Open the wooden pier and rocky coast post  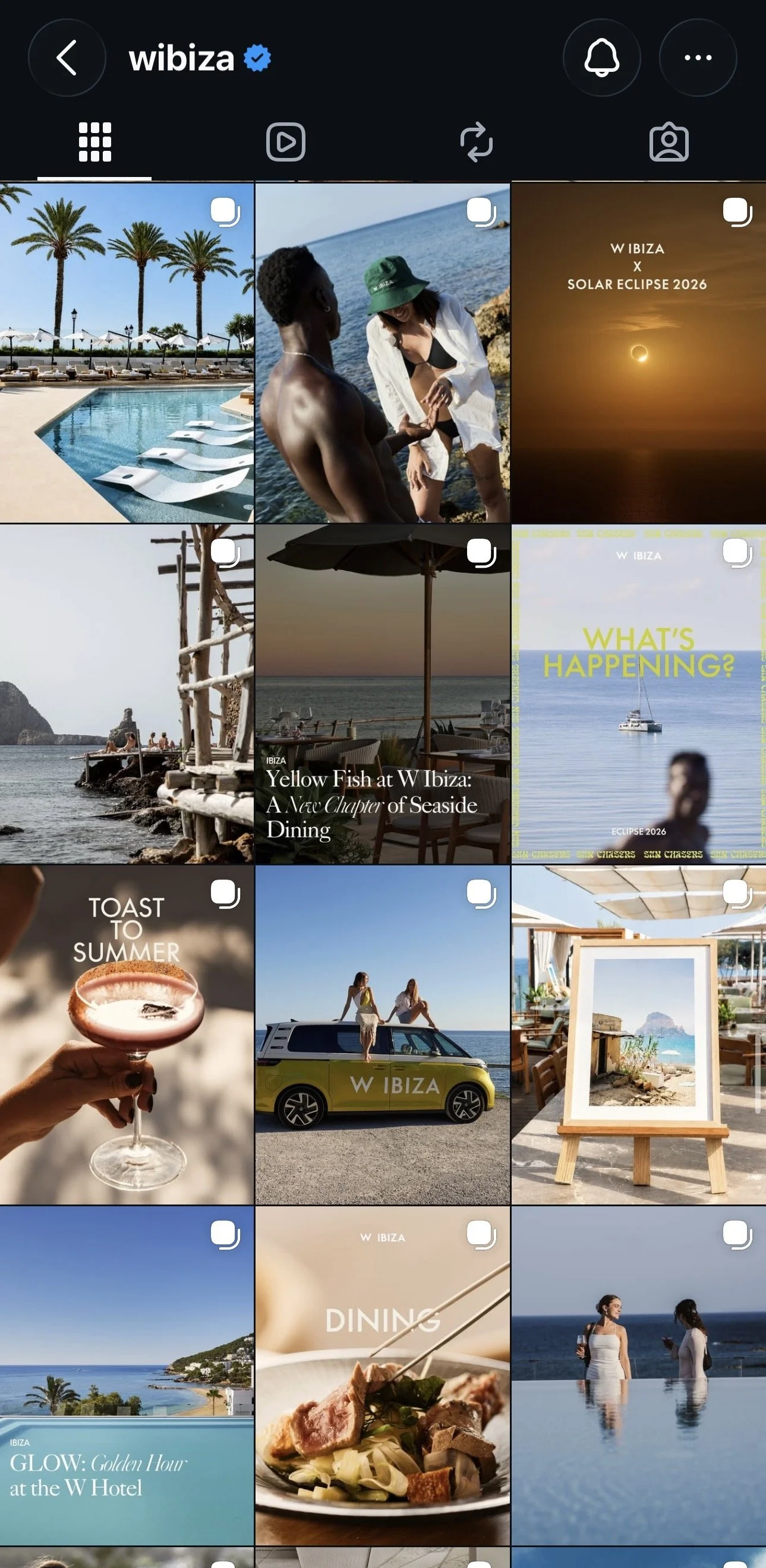[x=127, y=694]
